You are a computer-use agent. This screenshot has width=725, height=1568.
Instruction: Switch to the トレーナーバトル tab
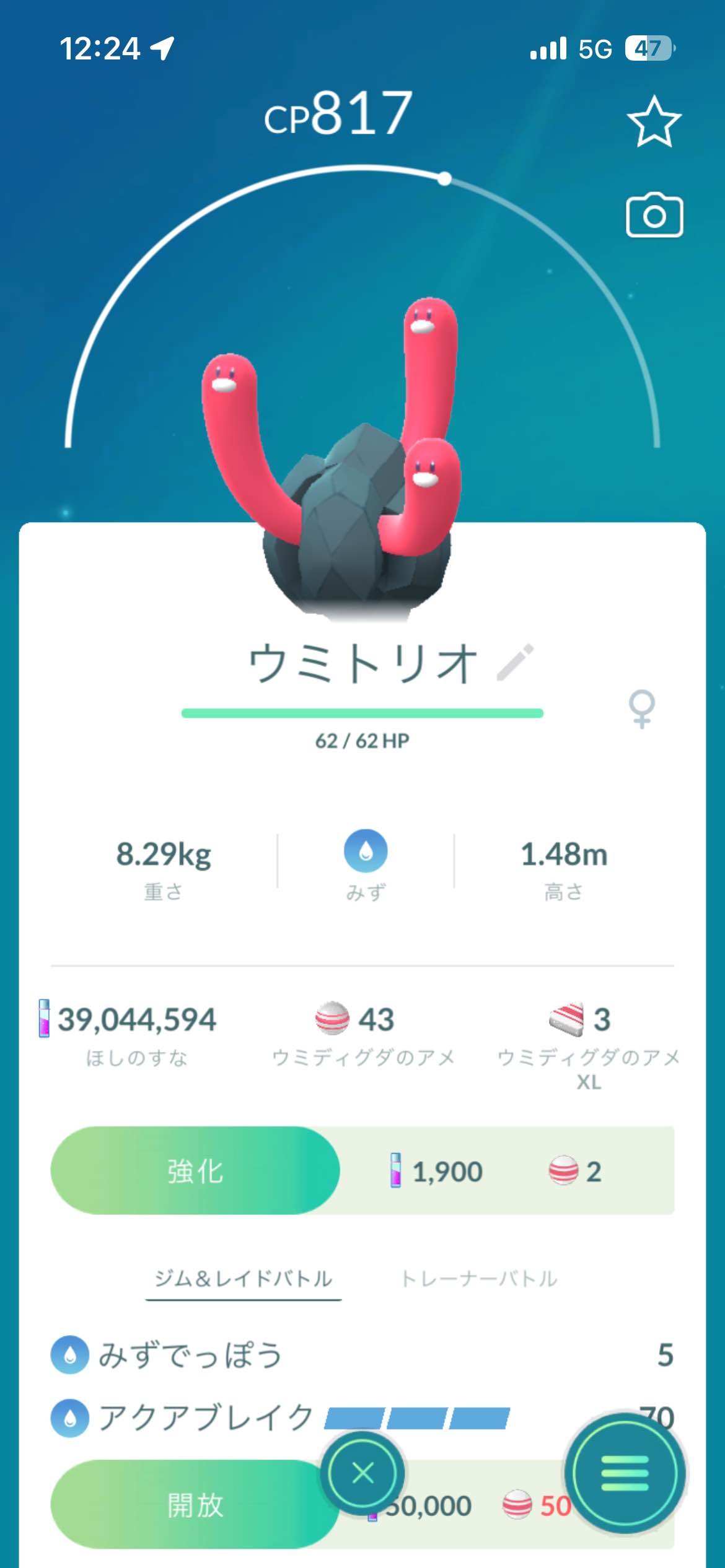479,1279
